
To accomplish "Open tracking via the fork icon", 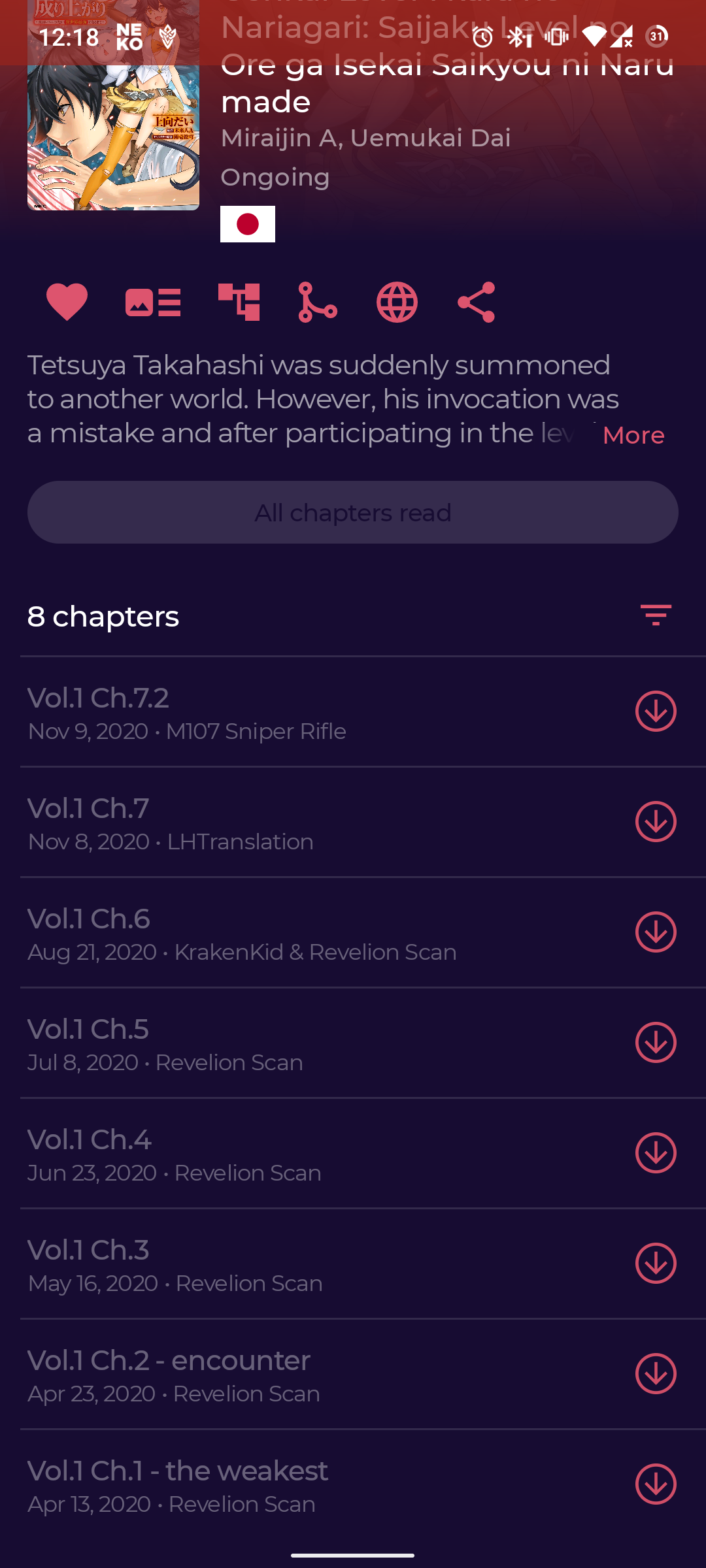I will (x=318, y=301).
